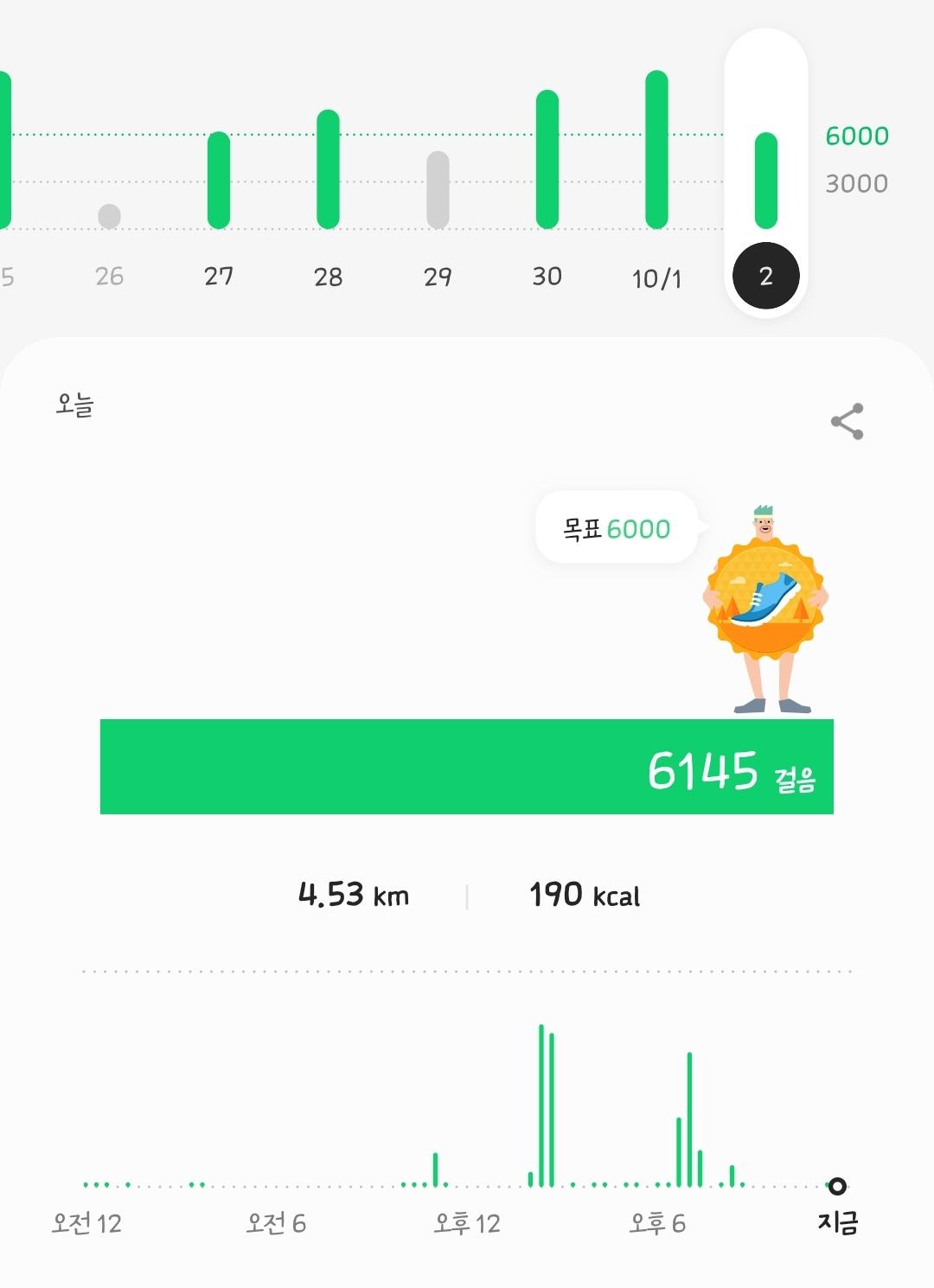Choose the 26th in the chart
Image resolution: width=934 pixels, height=1288 pixels.
pos(109,216)
